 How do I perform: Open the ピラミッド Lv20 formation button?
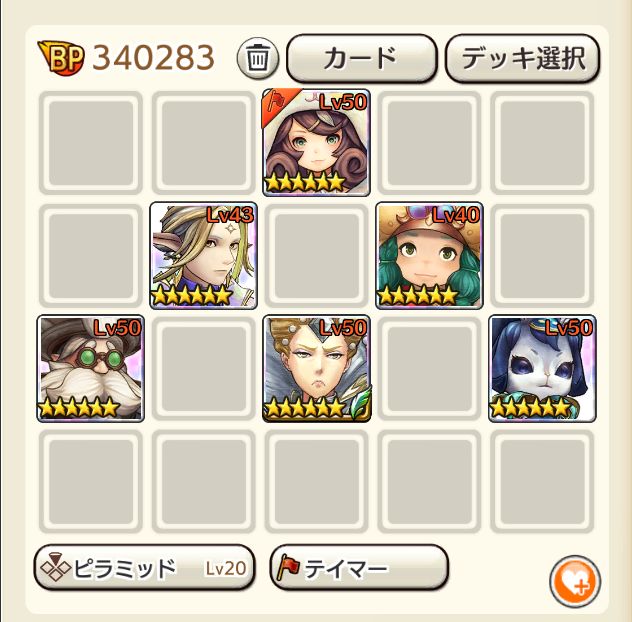tap(144, 568)
